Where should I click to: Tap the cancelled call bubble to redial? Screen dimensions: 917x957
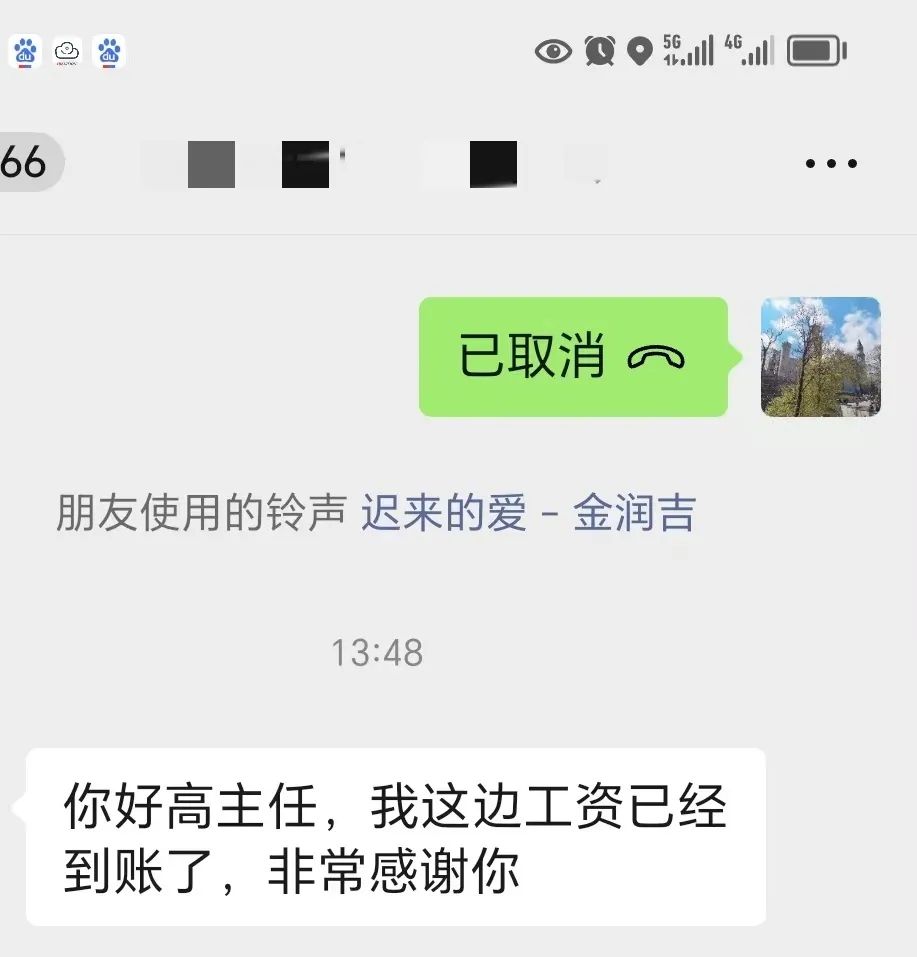tap(572, 357)
